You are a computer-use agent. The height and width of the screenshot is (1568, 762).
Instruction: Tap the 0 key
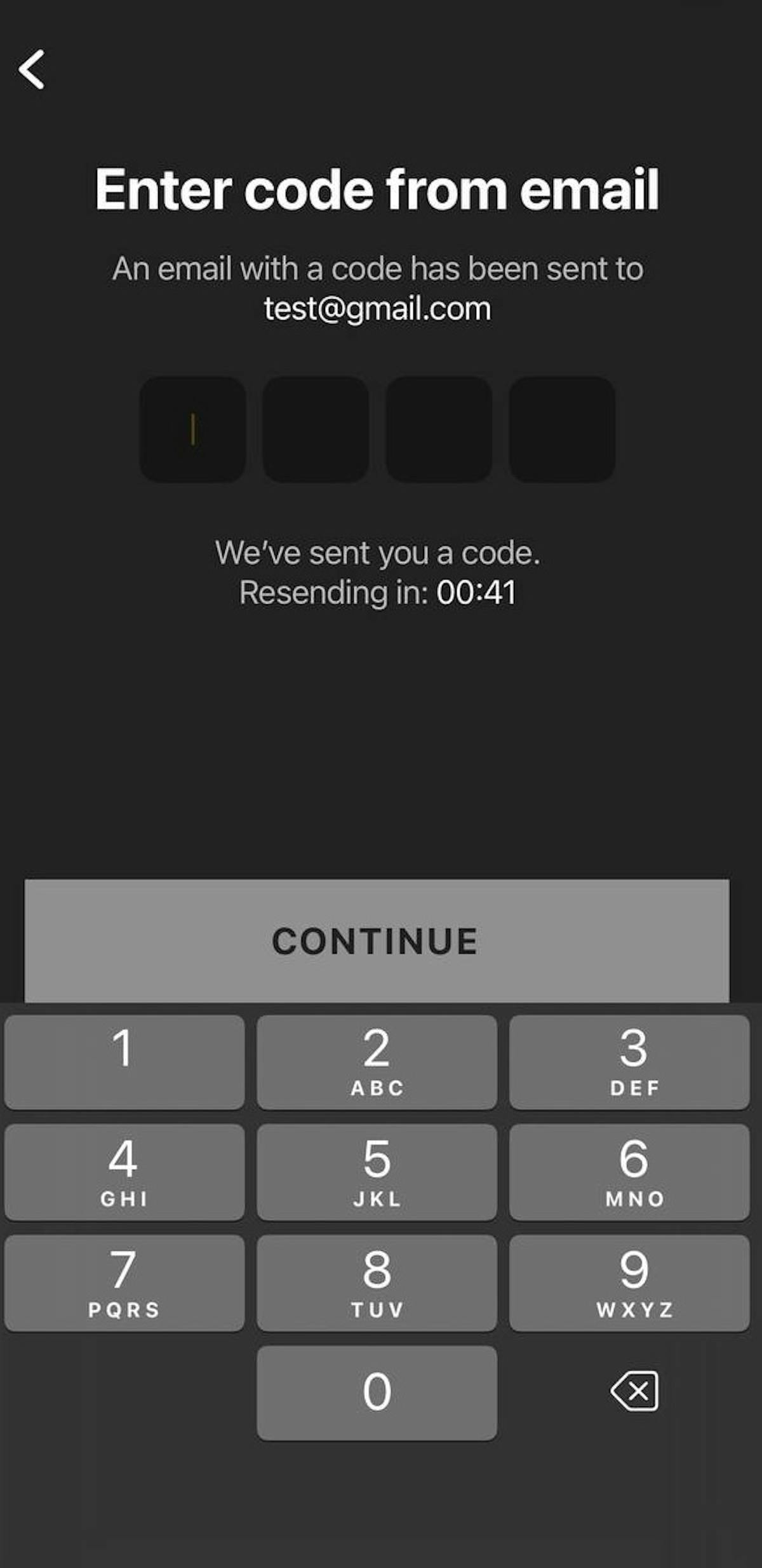(377, 1393)
